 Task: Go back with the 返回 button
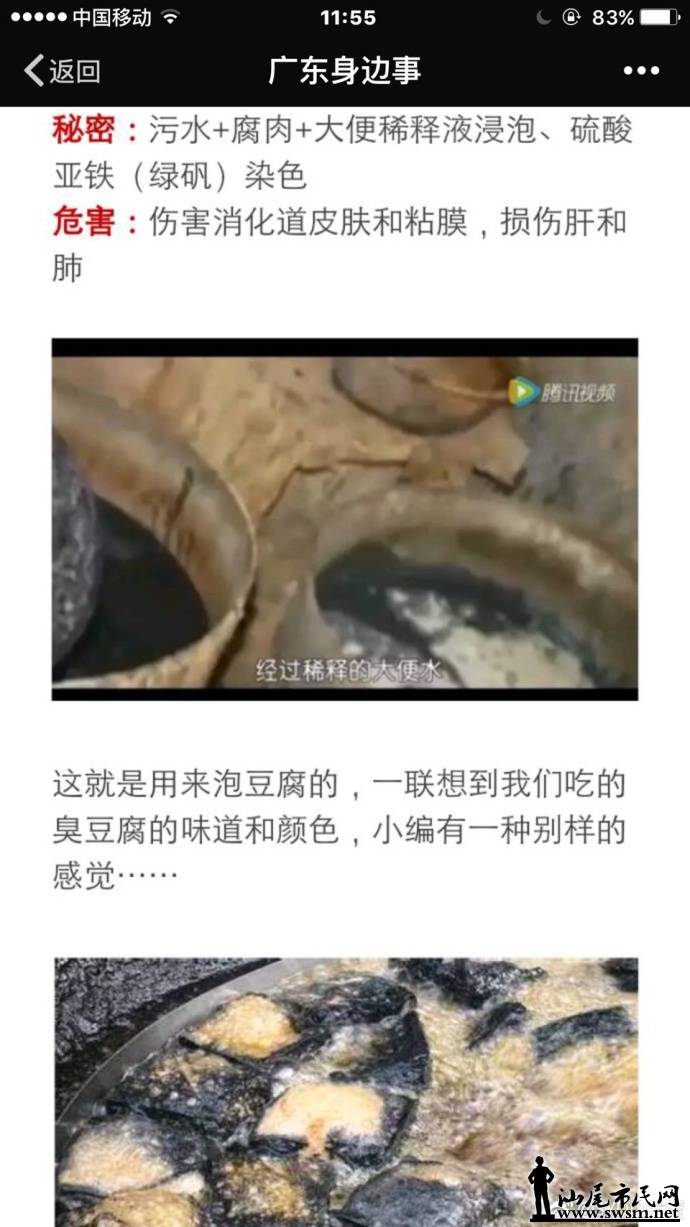[62, 71]
